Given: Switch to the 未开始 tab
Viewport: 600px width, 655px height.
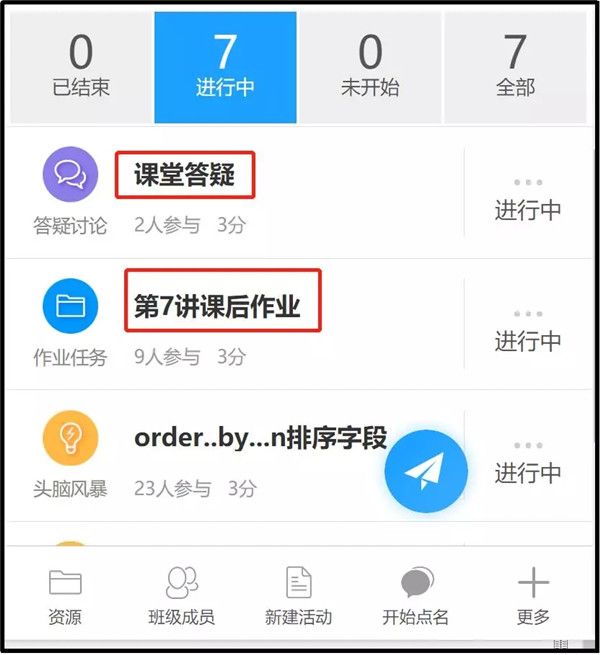Looking at the screenshot, I should [370, 66].
